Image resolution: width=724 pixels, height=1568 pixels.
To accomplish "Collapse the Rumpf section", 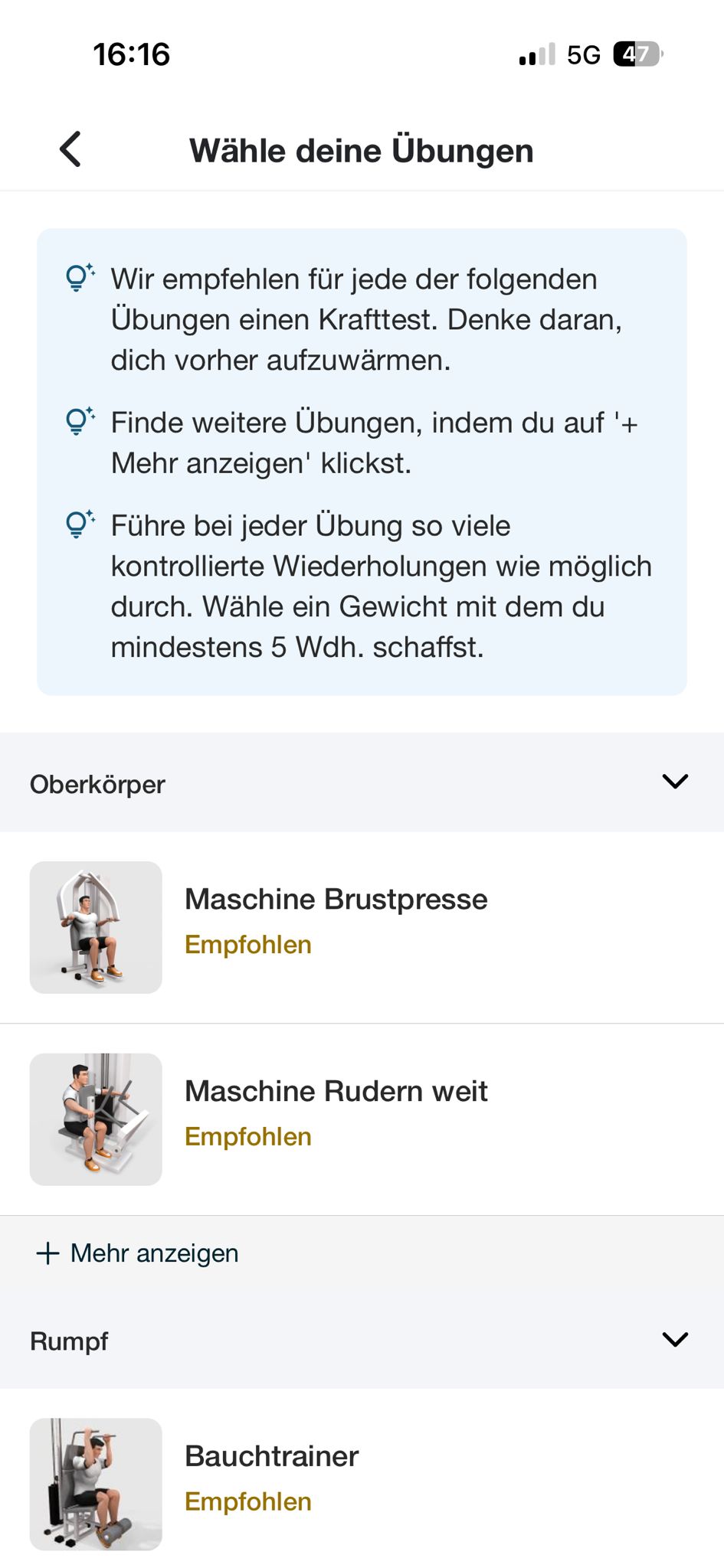I will (x=674, y=1339).
